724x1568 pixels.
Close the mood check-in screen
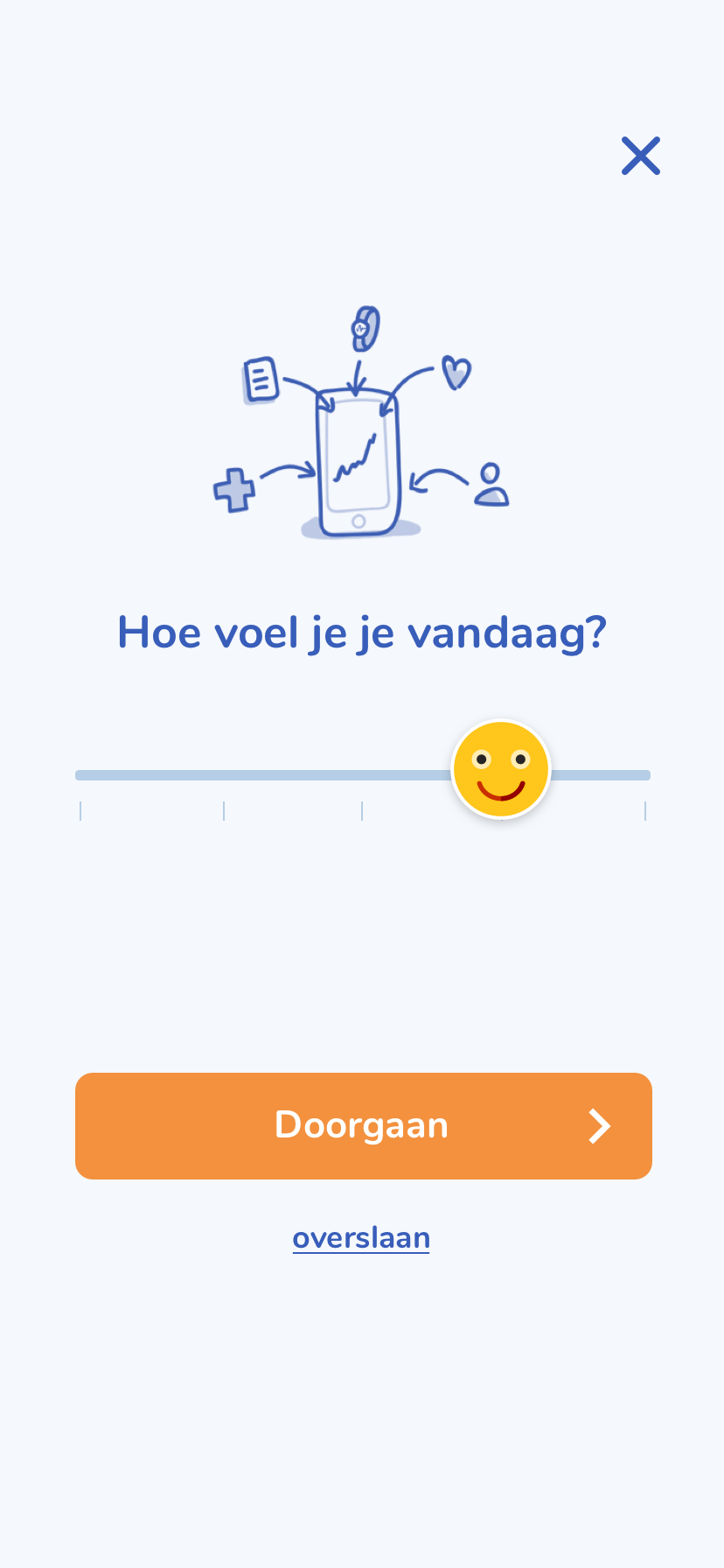tap(640, 157)
